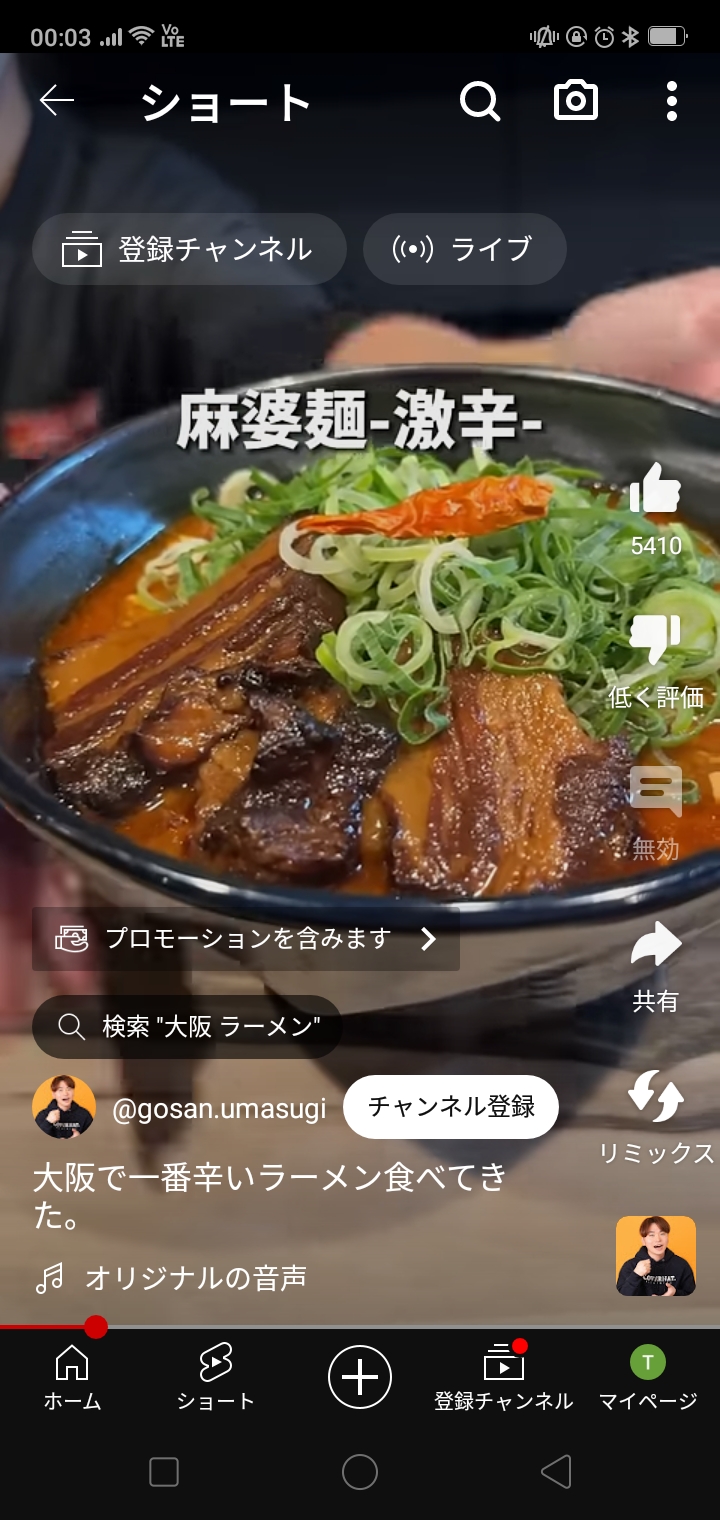Open search with the magnifier icon
The height and width of the screenshot is (1520, 720).
coord(479,101)
